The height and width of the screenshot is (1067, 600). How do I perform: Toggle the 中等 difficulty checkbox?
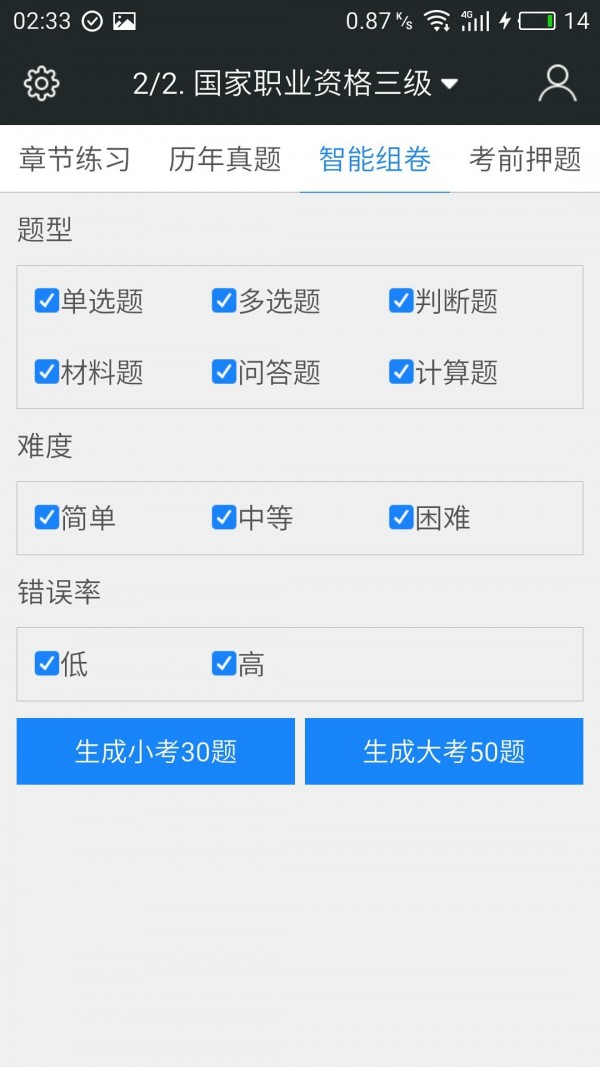tap(224, 517)
